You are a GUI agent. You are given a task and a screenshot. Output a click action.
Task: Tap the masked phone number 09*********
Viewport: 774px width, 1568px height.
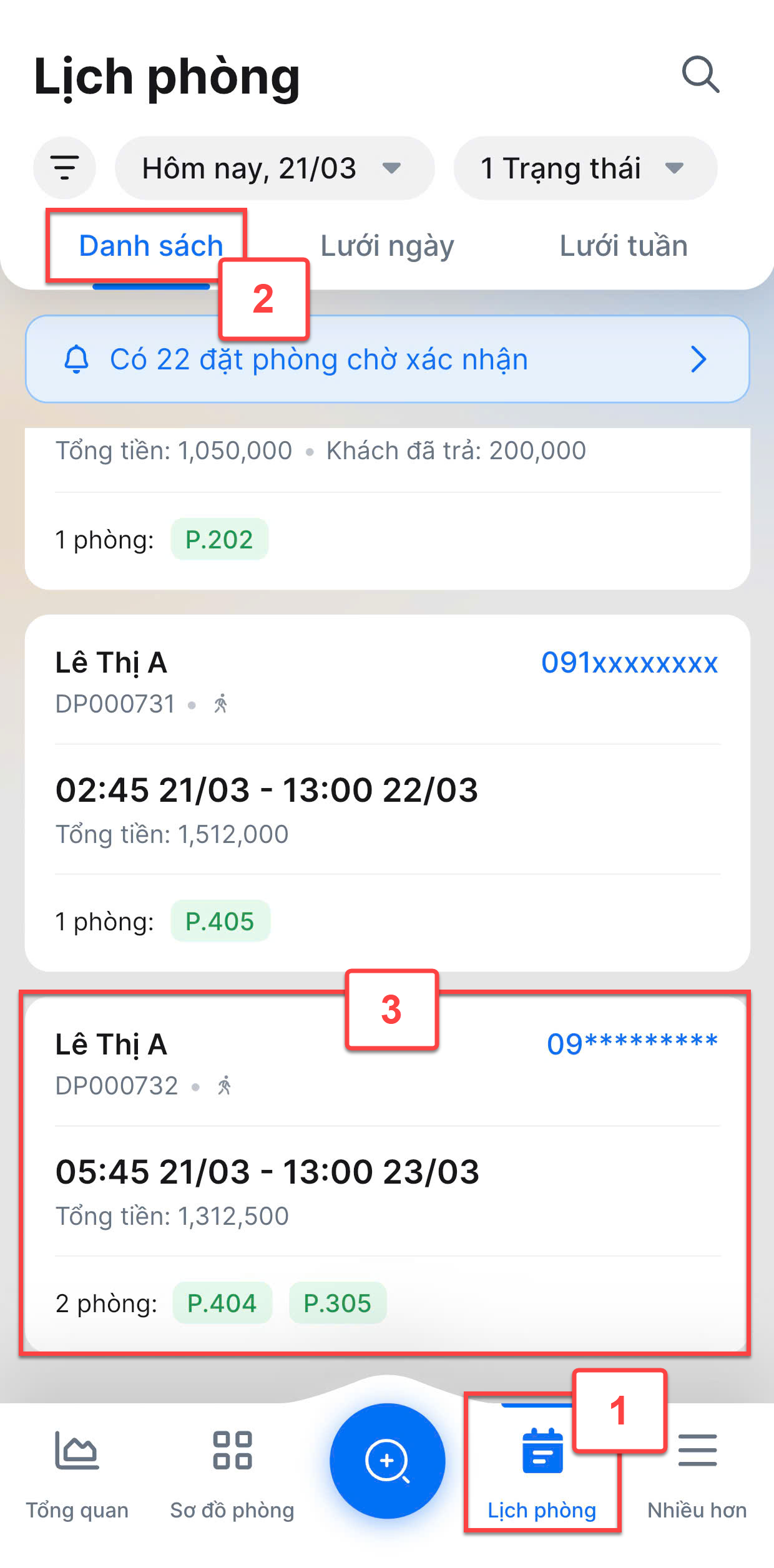point(632,1044)
